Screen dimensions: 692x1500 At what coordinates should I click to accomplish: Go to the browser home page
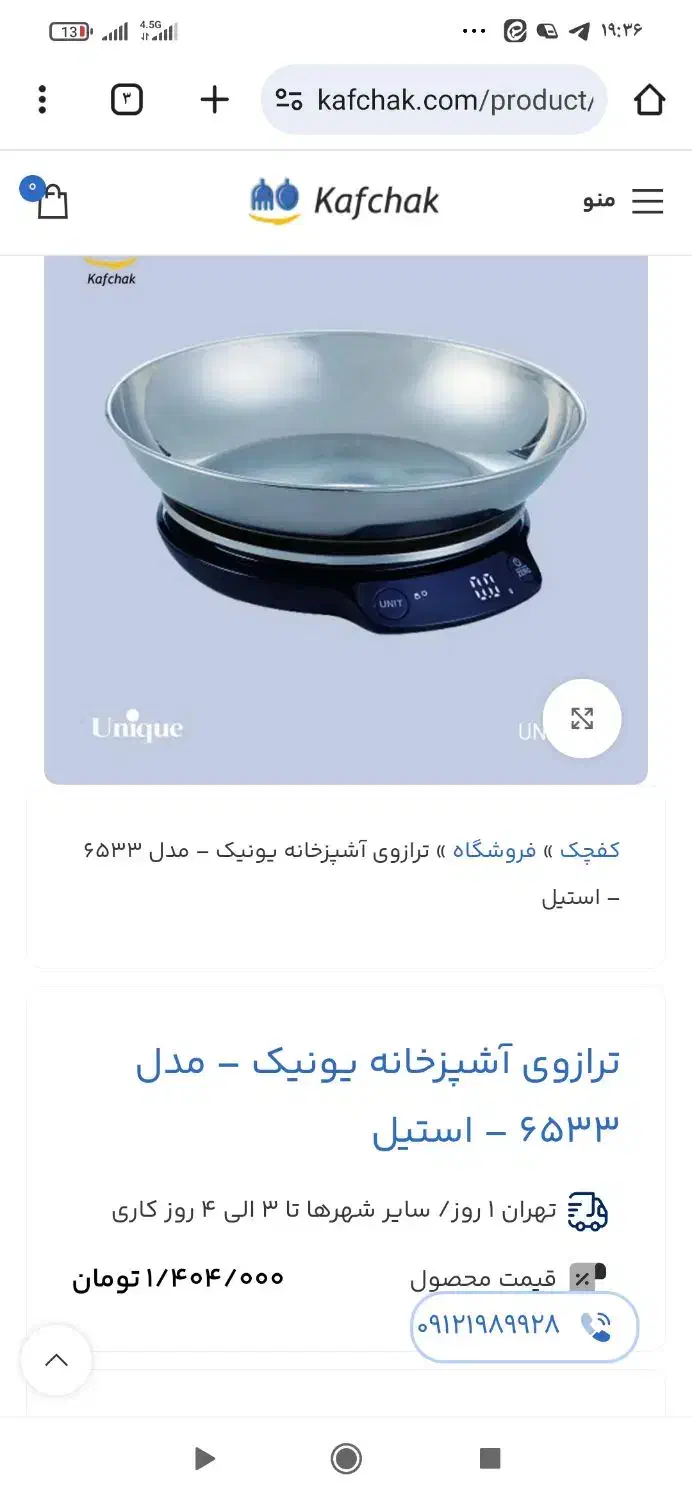tap(649, 100)
